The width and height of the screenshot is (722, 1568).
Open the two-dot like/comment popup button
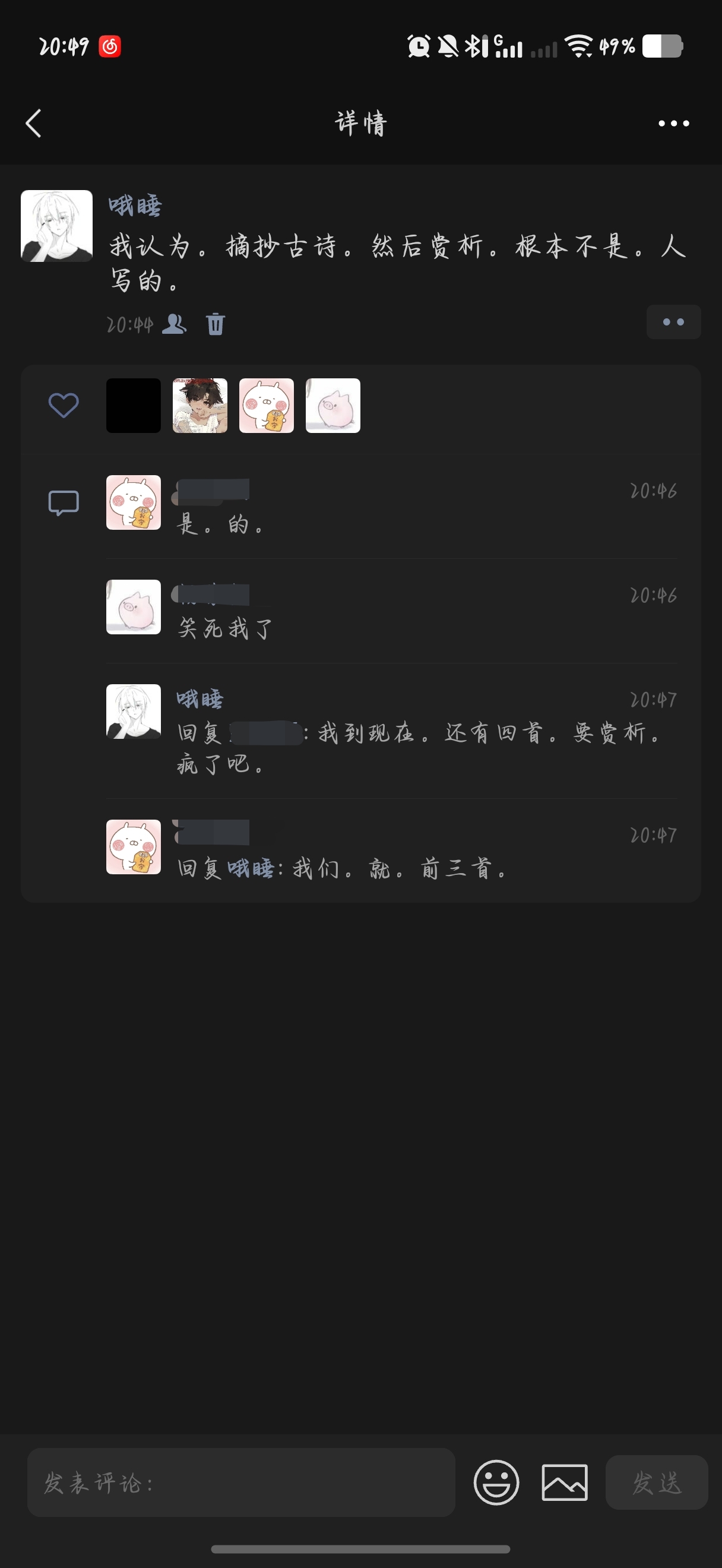click(x=673, y=322)
